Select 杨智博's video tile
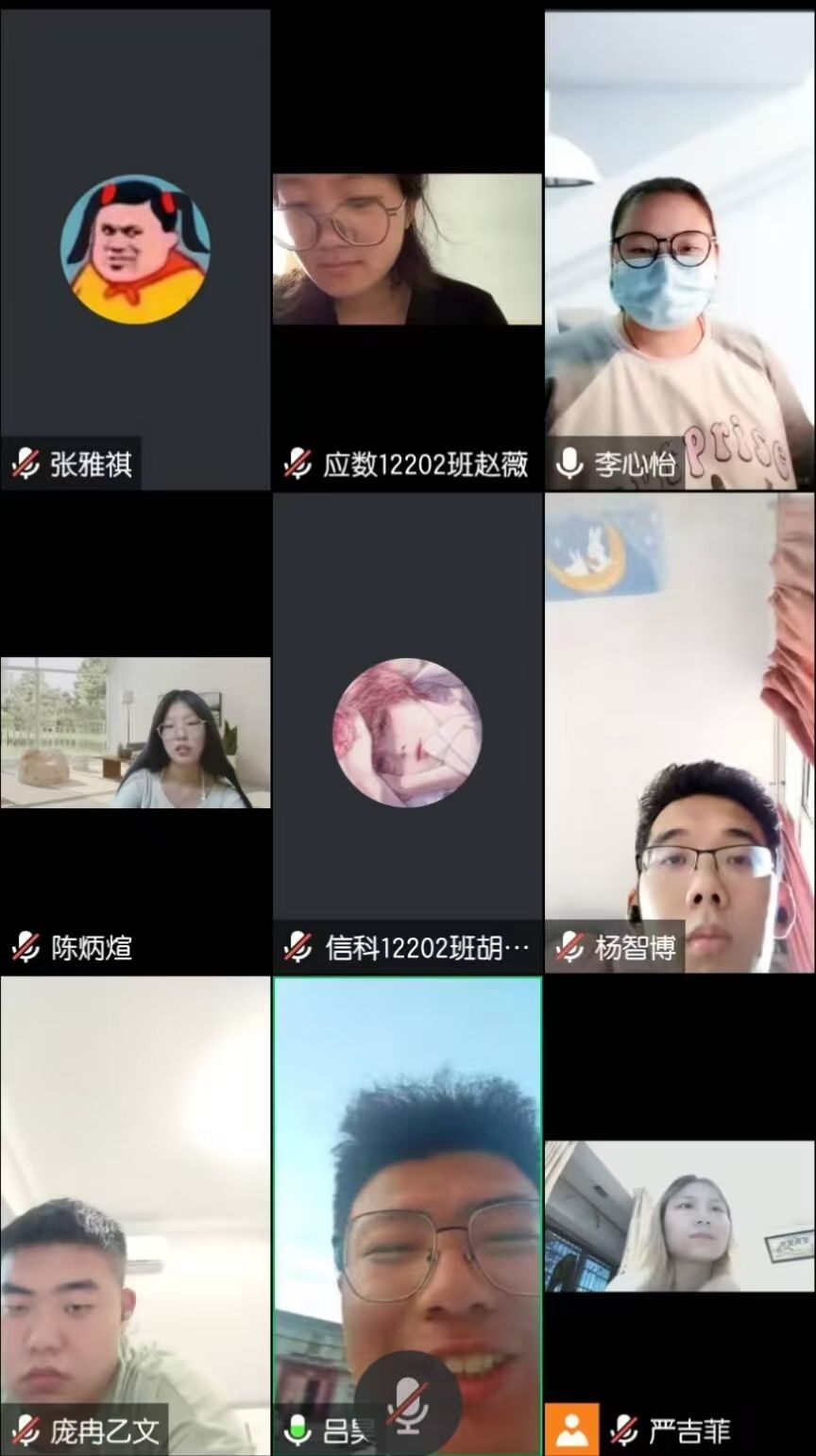 (680, 733)
